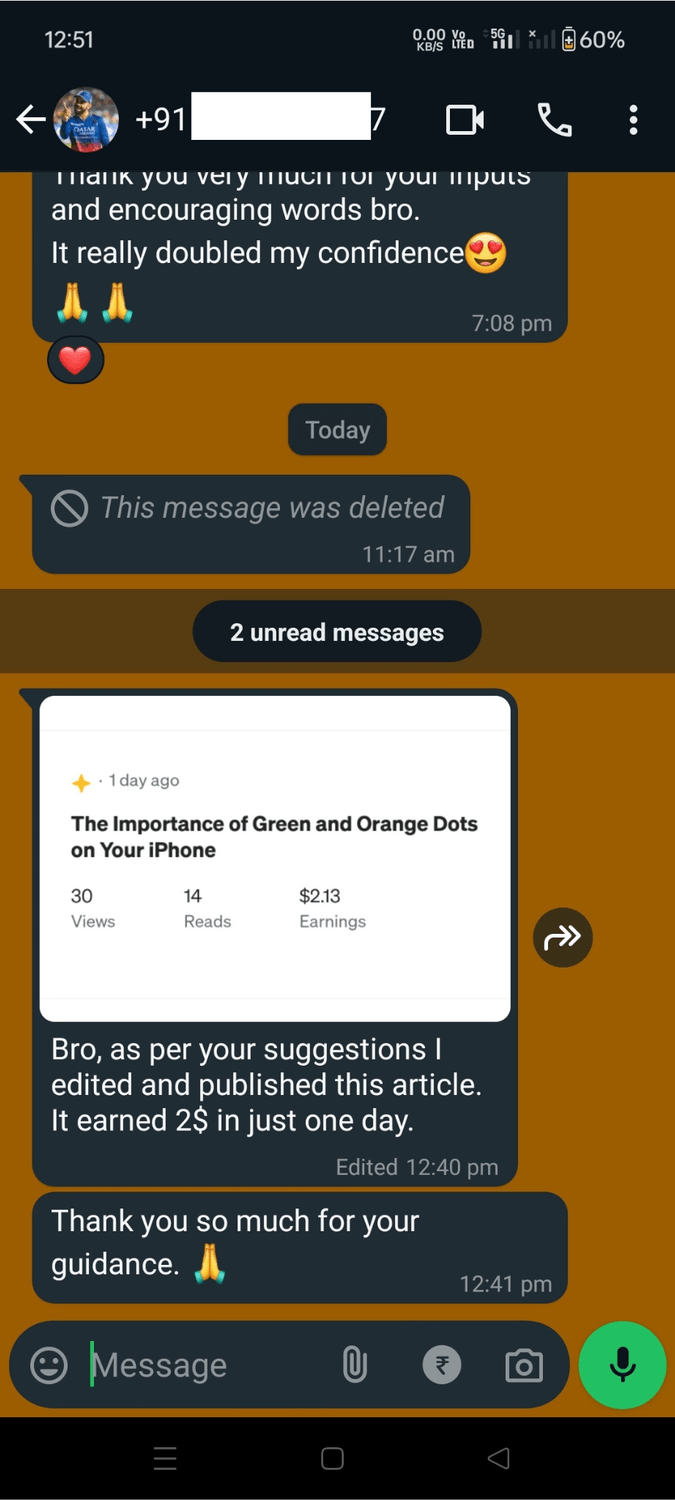The image size is (675, 1500).
Task: Forward the shared image message
Action: pos(563,937)
